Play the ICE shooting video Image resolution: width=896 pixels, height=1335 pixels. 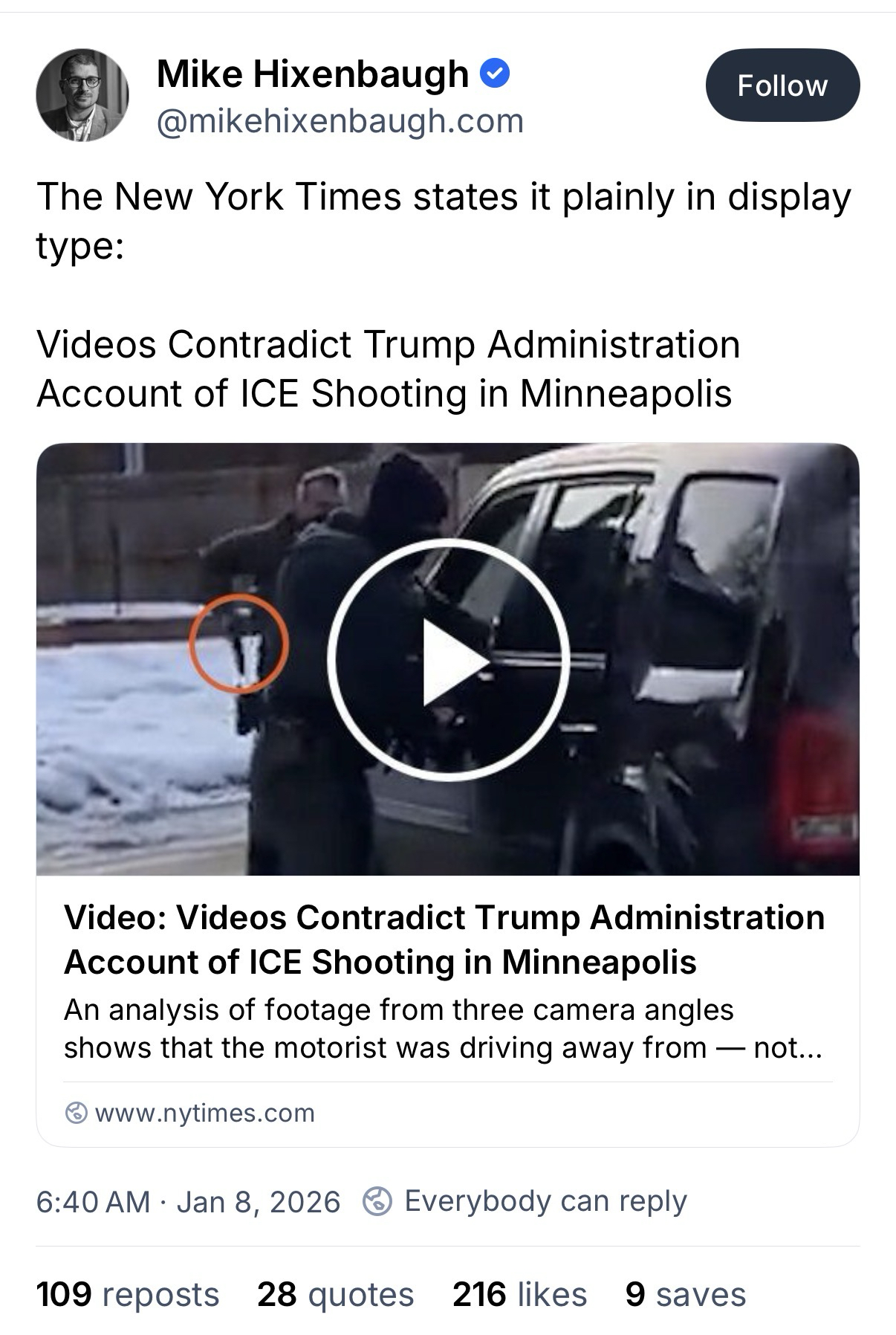click(x=448, y=659)
